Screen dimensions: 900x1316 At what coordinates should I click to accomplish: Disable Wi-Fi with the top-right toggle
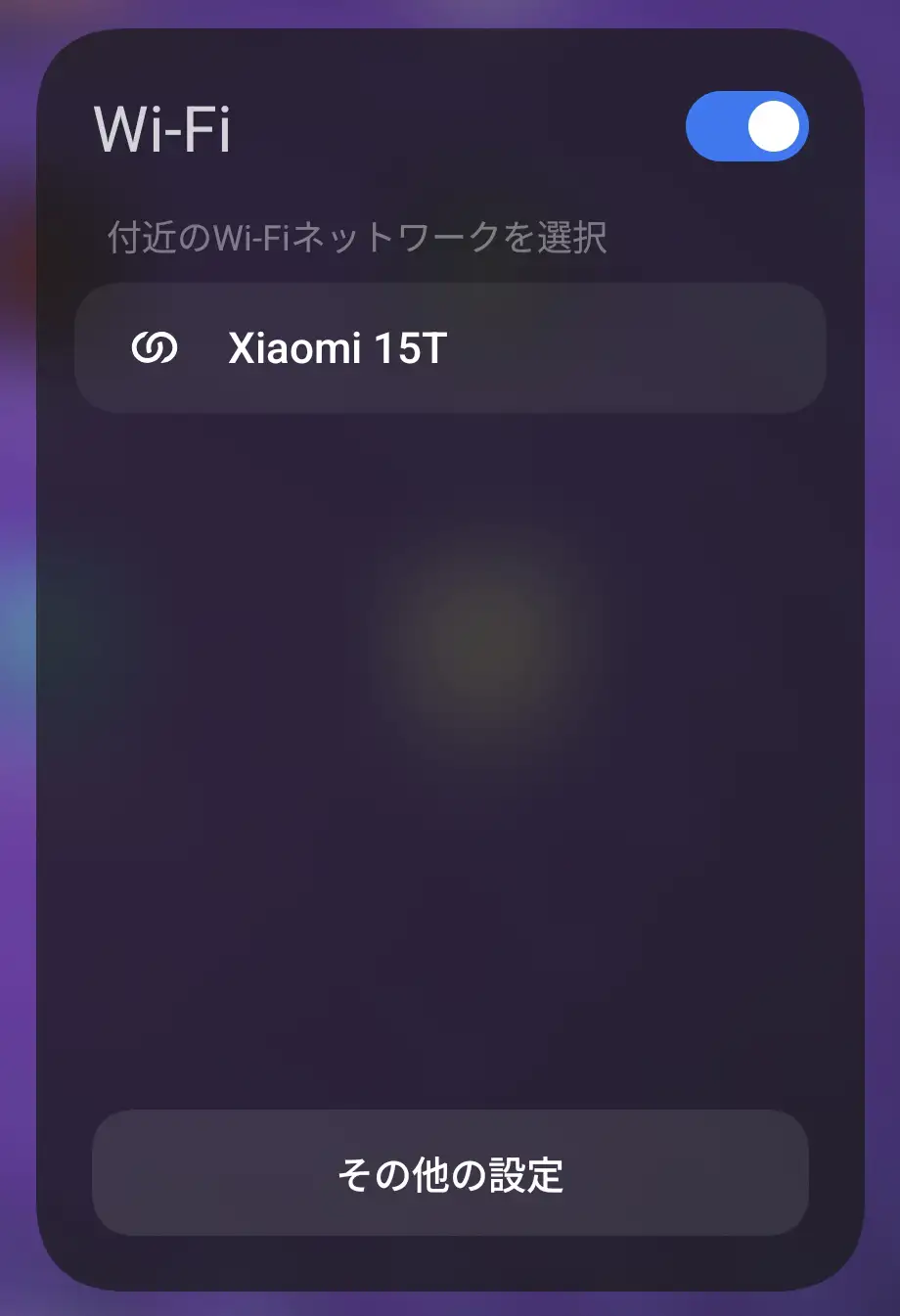(746, 126)
